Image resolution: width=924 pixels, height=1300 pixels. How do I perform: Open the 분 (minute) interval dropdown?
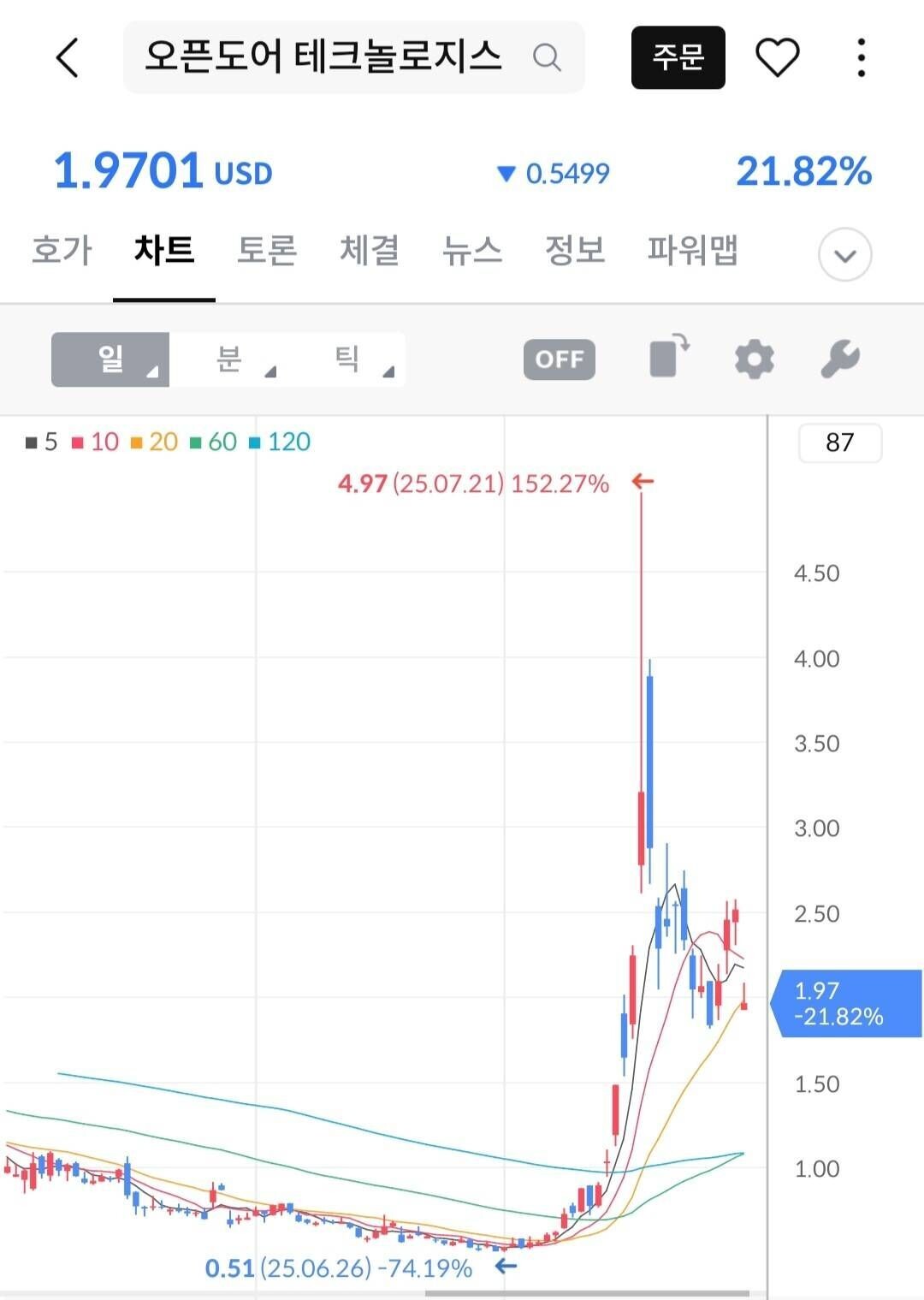click(x=231, y=359)
